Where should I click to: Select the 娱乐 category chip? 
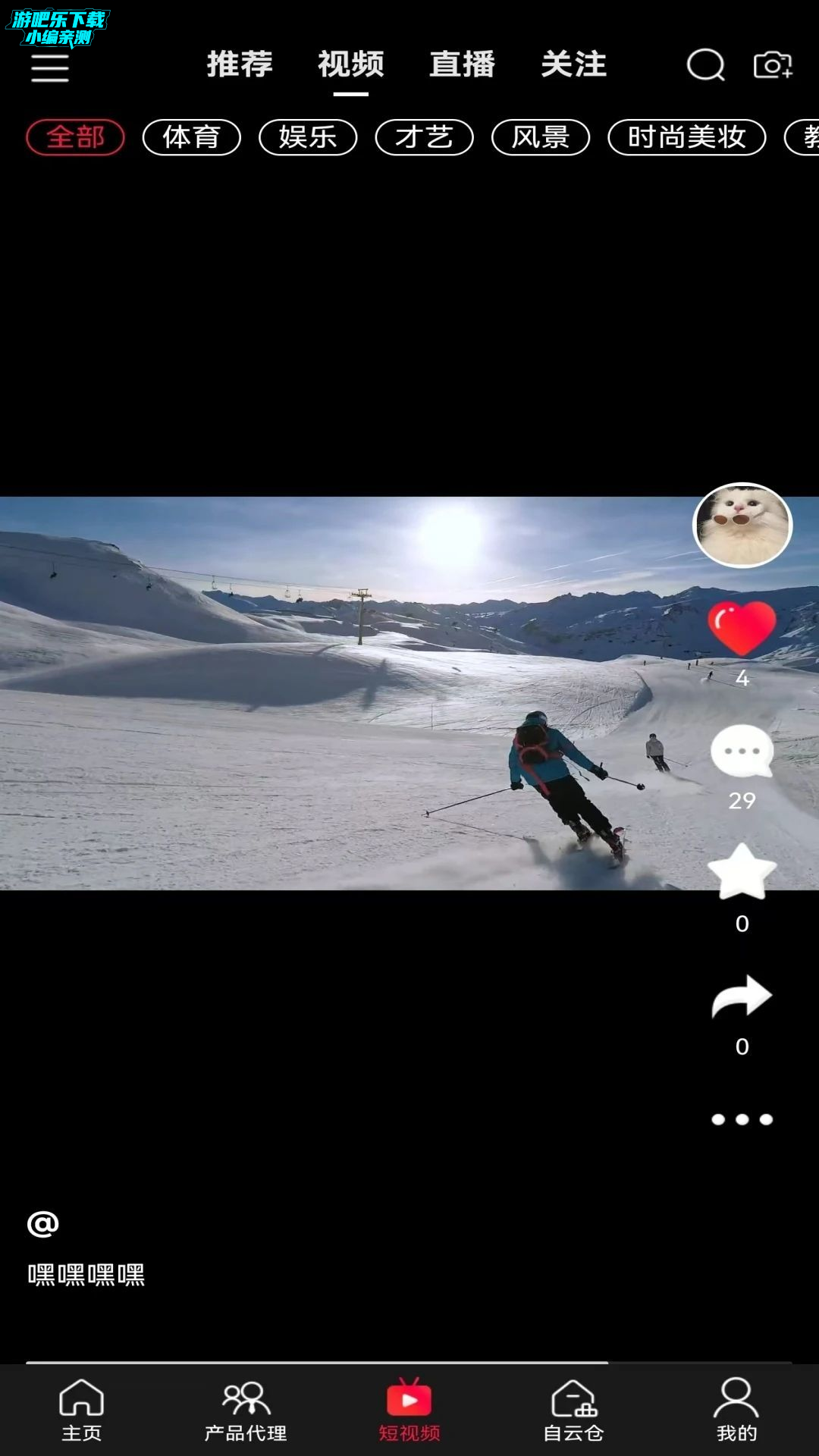(x=308, y=137)
